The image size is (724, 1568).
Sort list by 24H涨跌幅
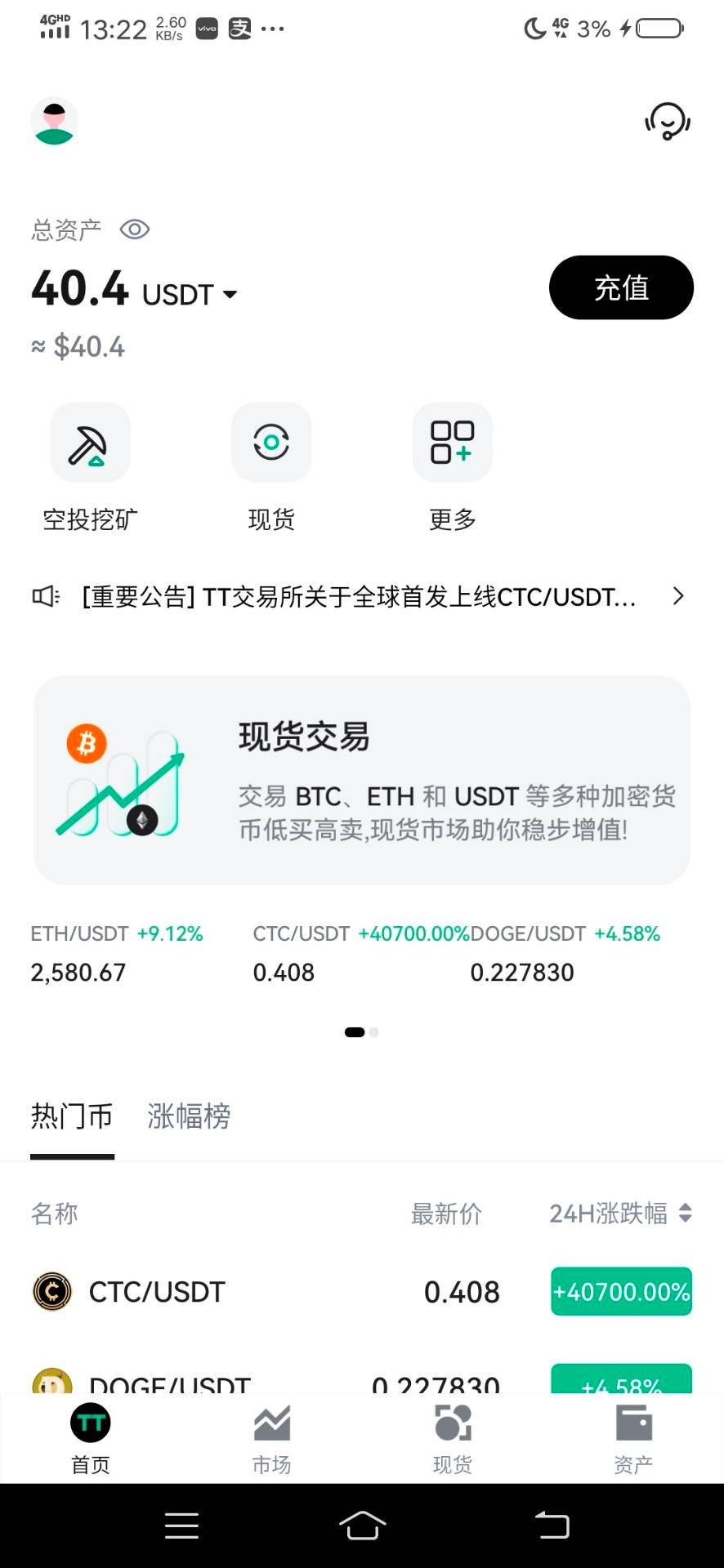pos(621,1214)
